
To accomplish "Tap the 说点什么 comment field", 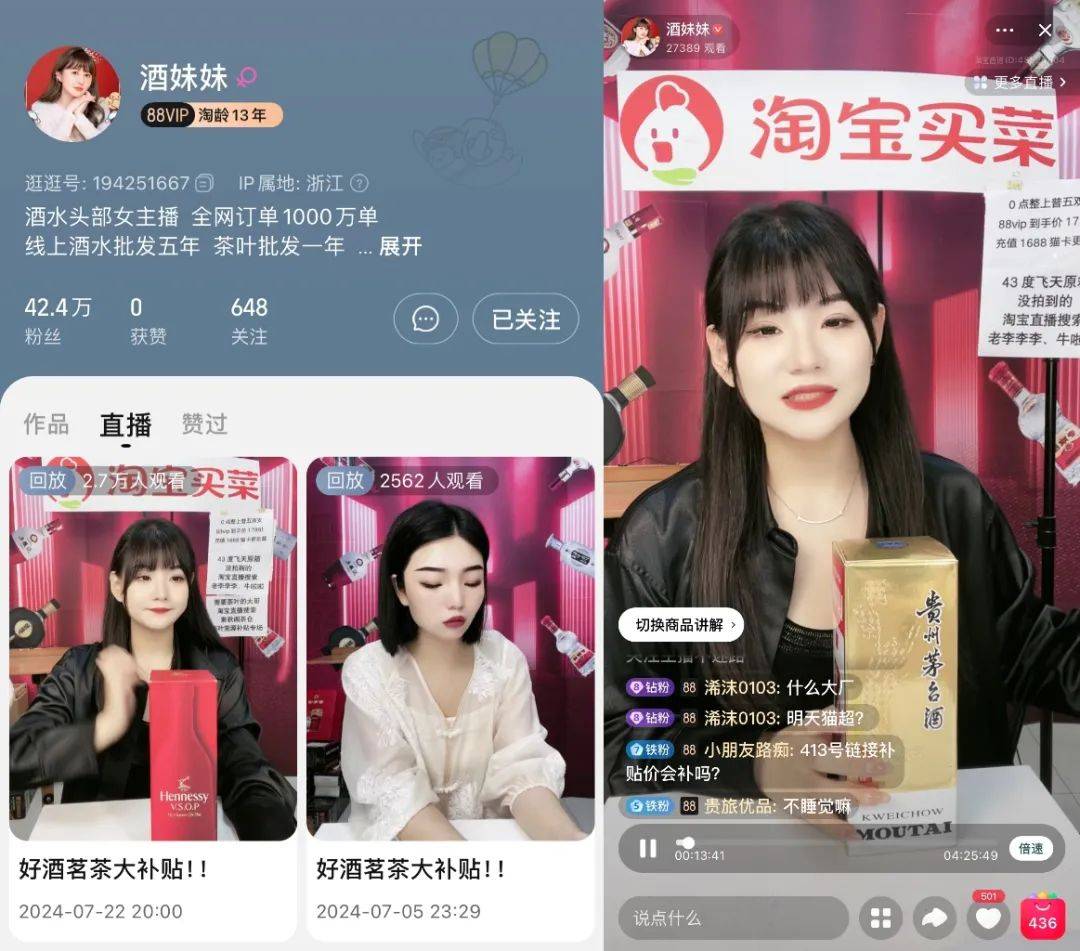I will [732, 918].
